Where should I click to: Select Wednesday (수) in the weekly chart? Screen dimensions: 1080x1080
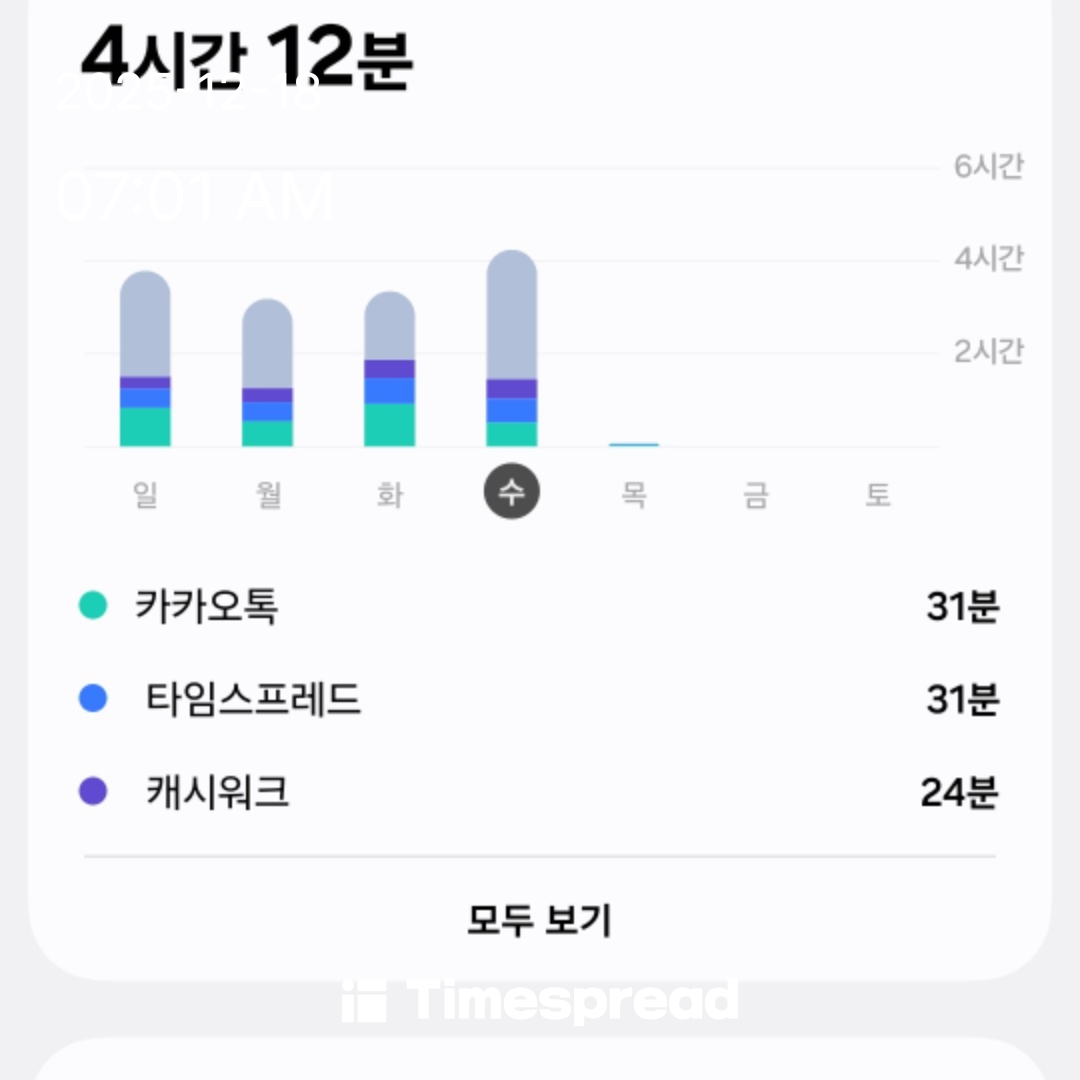click(512, 492)
